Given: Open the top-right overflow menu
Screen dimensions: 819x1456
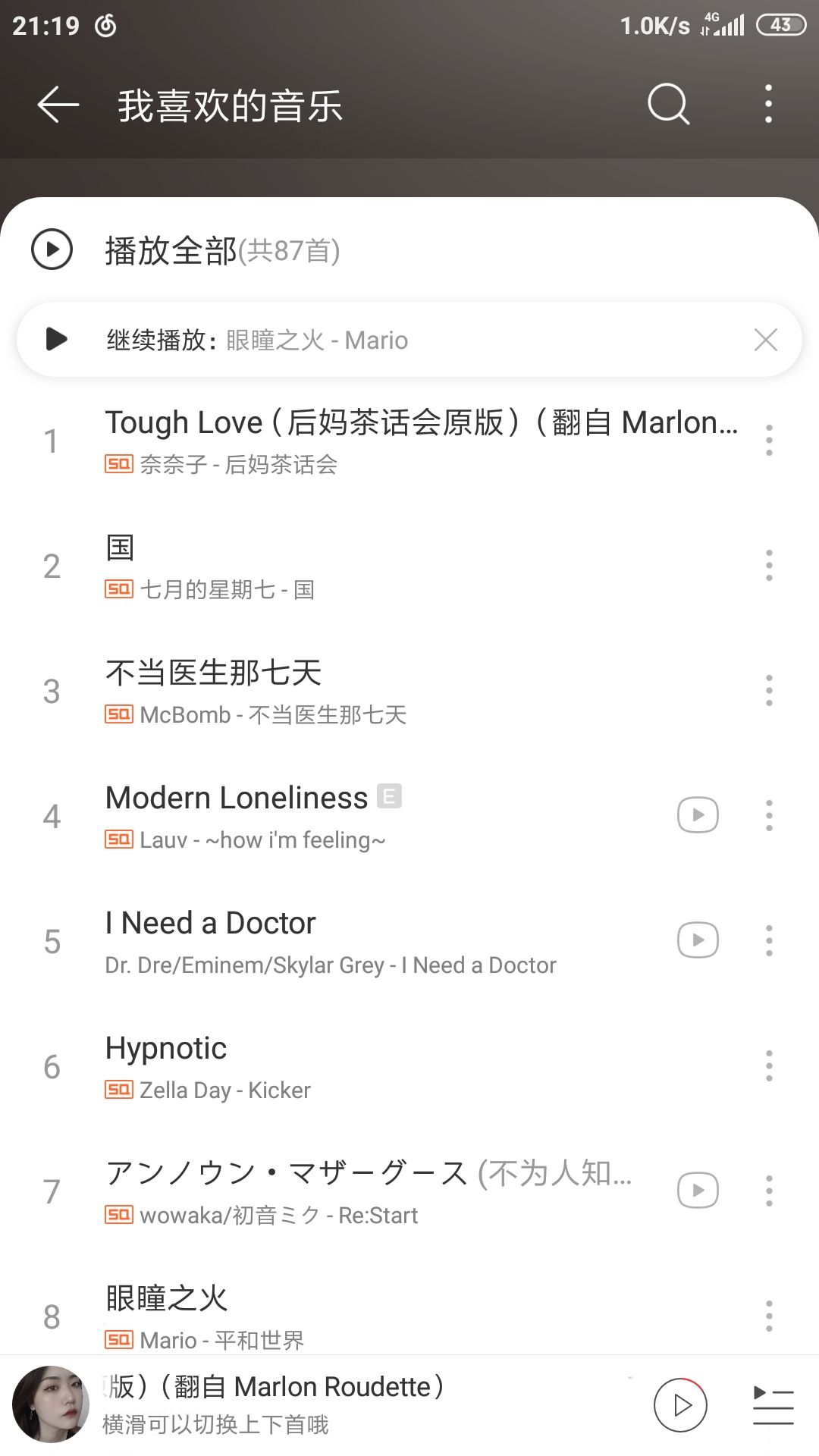Looking at the screenshot, I should tap(768, 104).
